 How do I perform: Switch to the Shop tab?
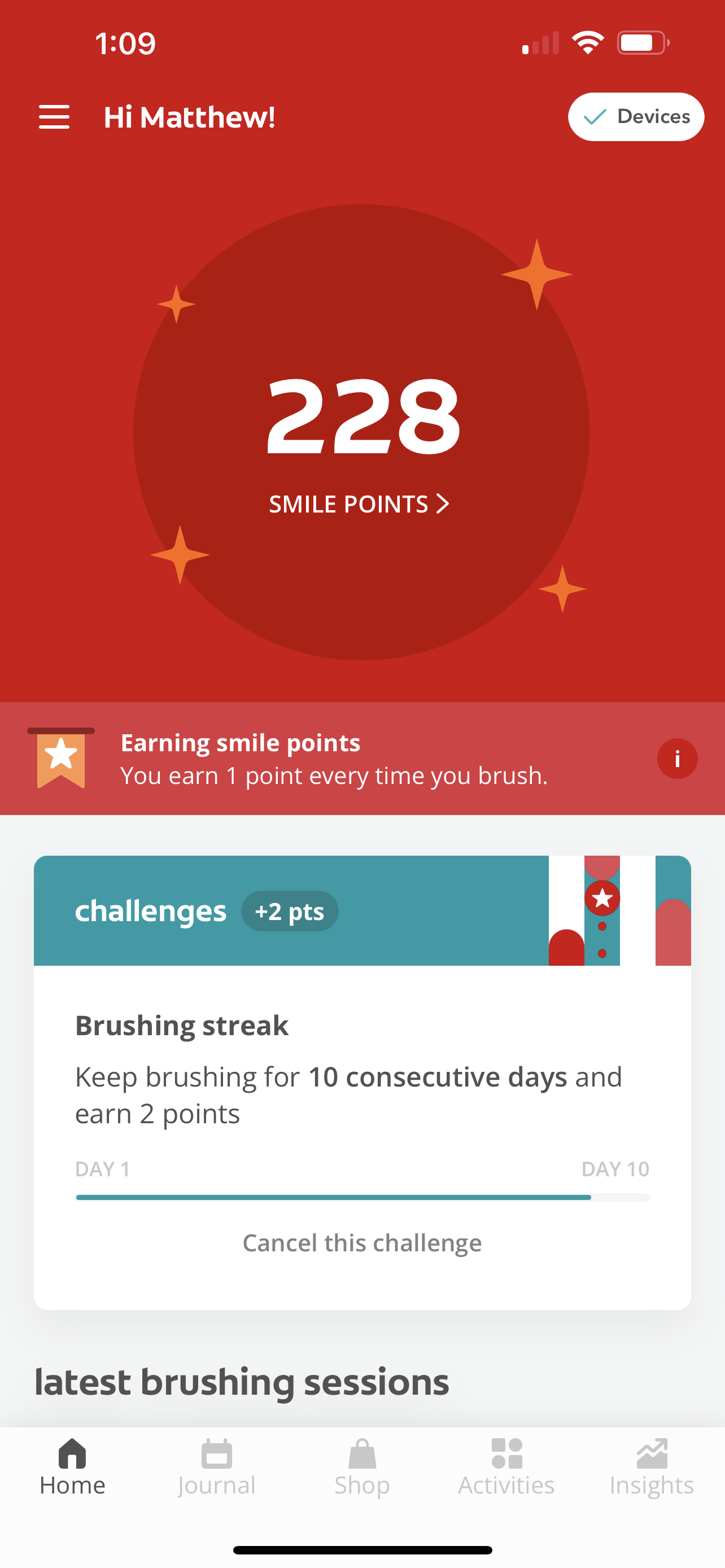click(362, 1467)
